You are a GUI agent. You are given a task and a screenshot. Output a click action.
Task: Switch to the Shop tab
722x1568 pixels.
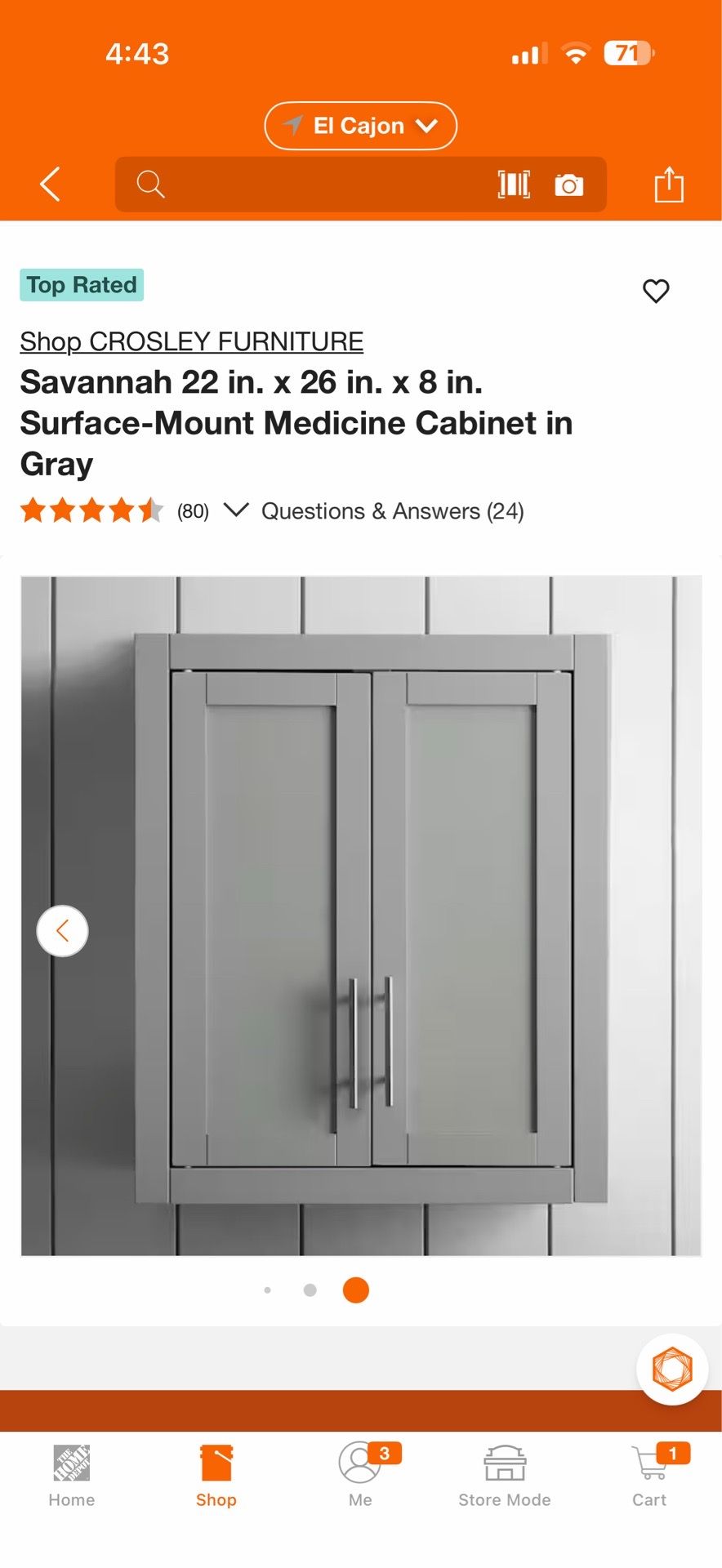coord(216,1477)
